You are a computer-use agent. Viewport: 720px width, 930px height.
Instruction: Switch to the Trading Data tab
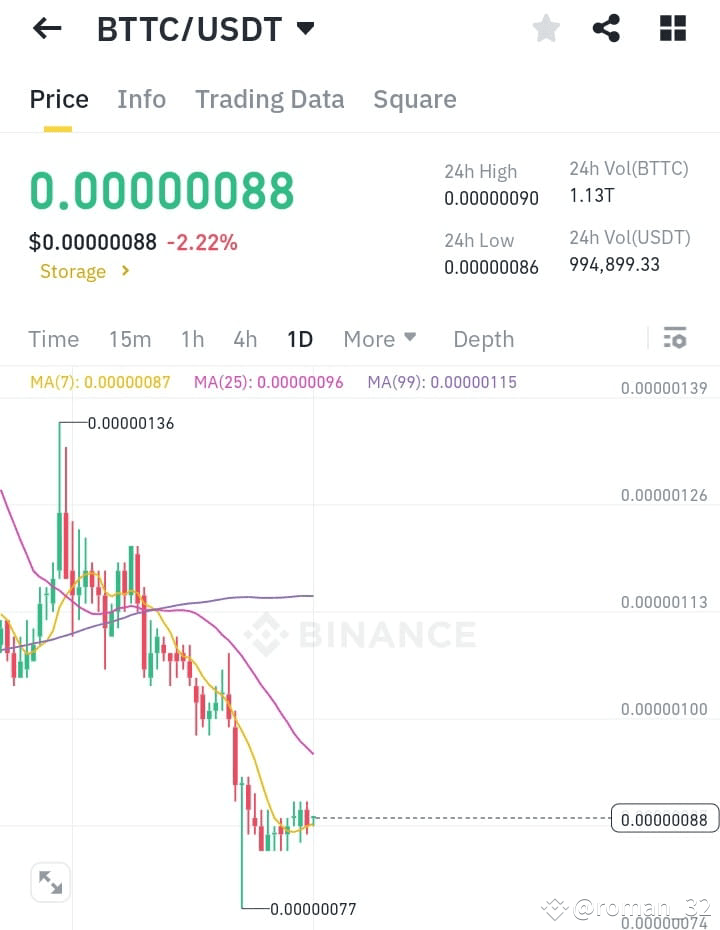270,99
